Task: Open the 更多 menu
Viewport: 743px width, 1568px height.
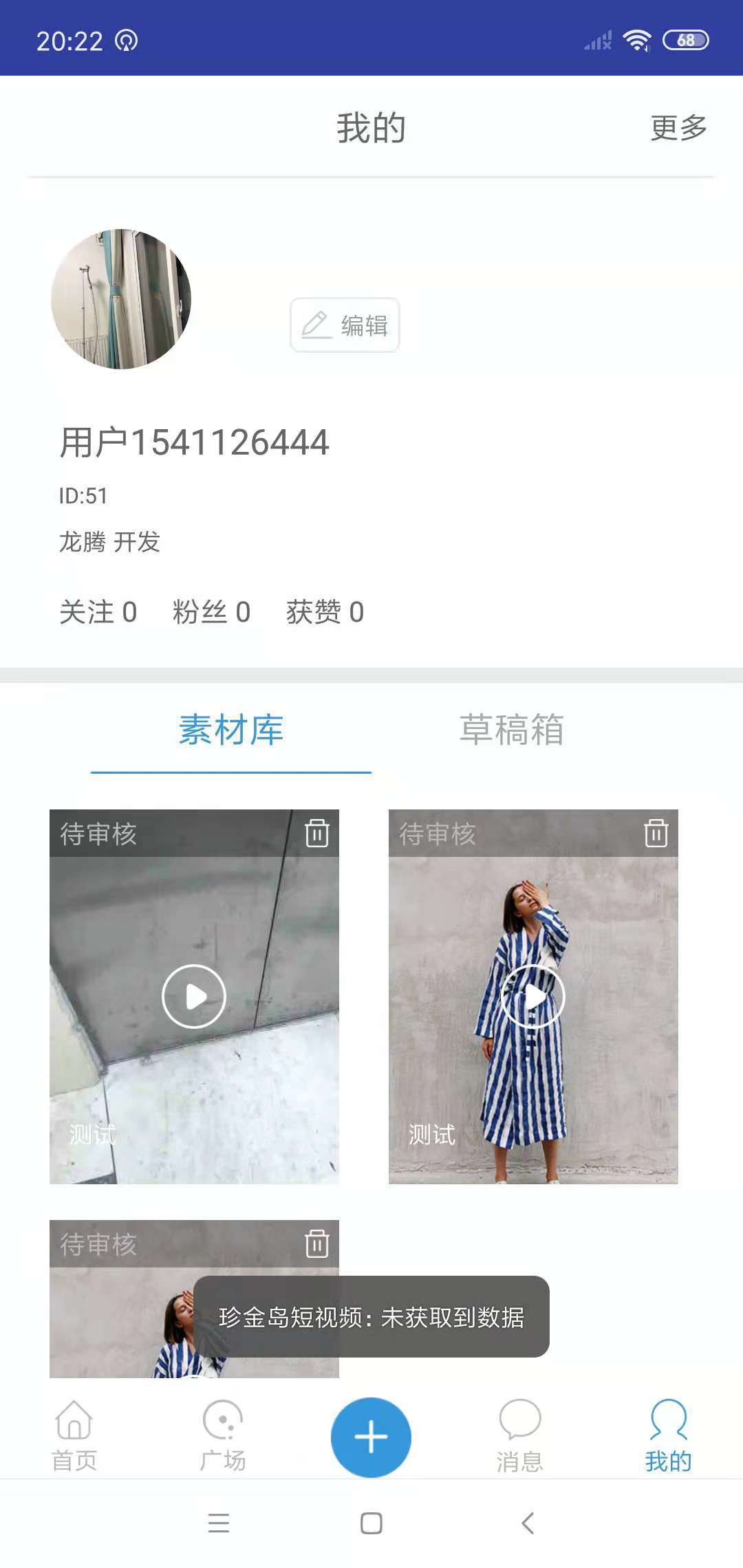Action: (678, 128)
